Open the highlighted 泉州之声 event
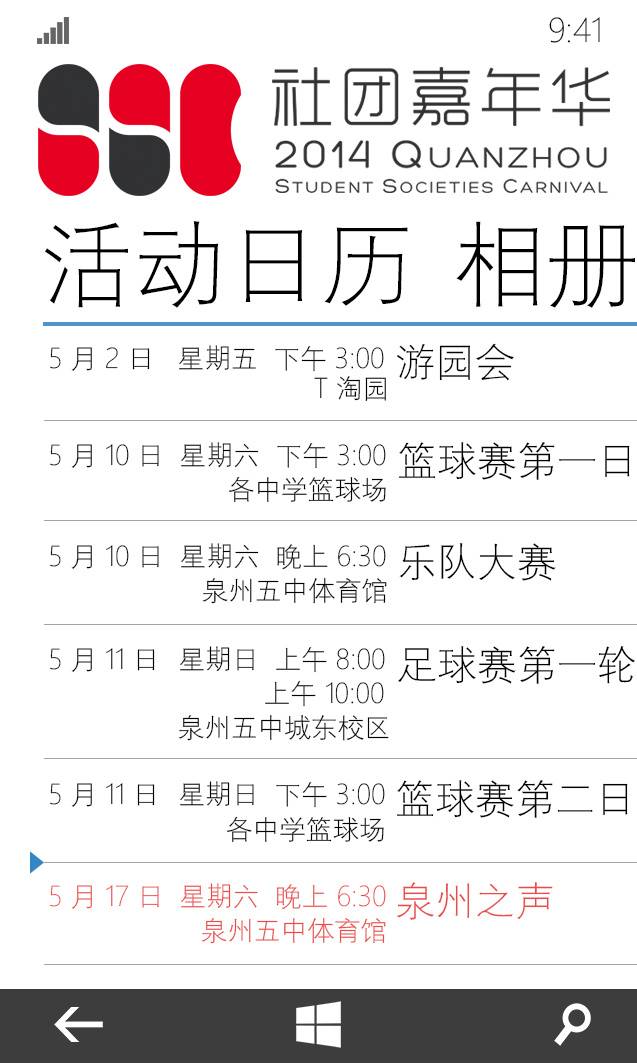 pos(340,914)
